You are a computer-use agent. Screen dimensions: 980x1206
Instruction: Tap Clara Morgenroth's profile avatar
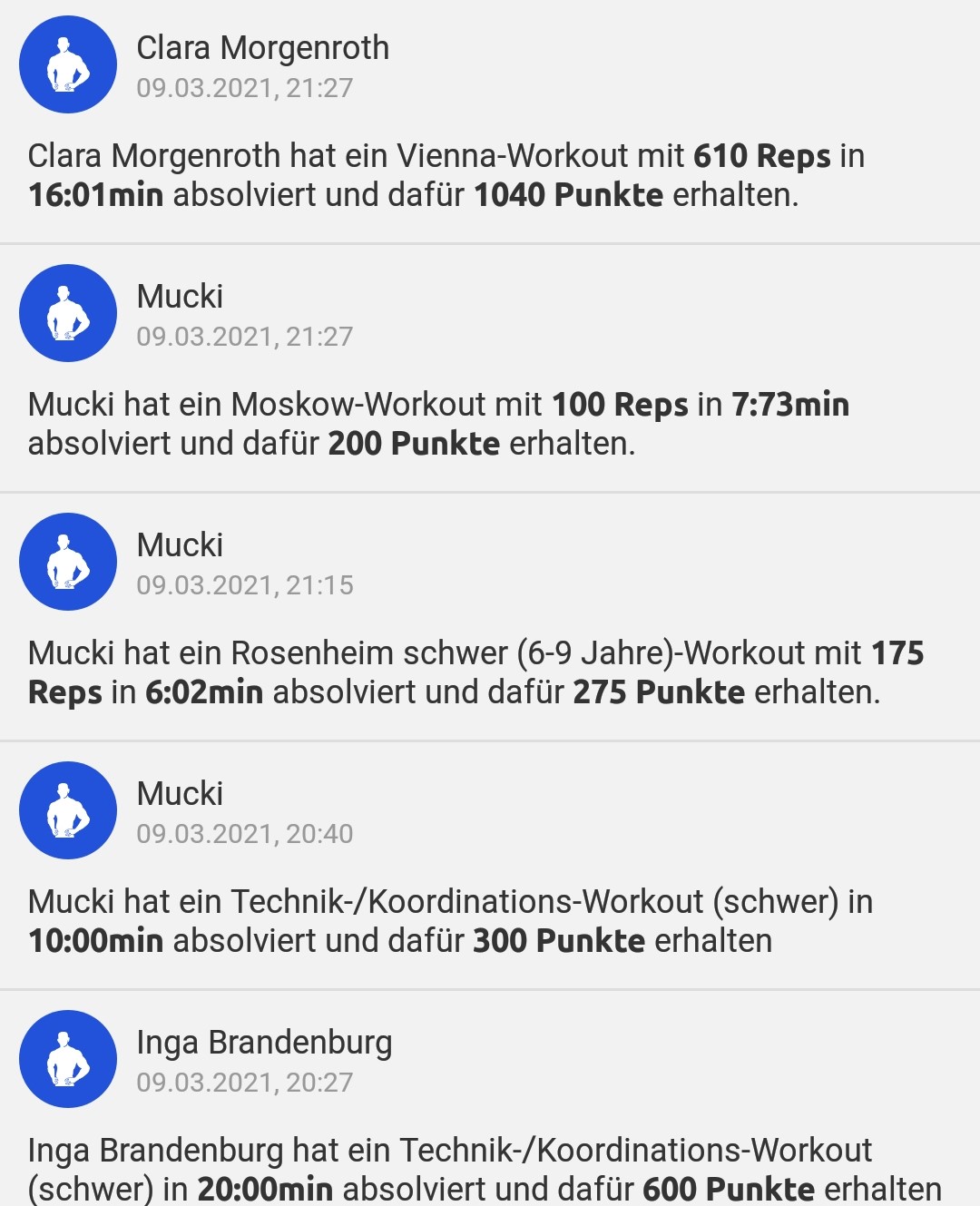[68, 64]
